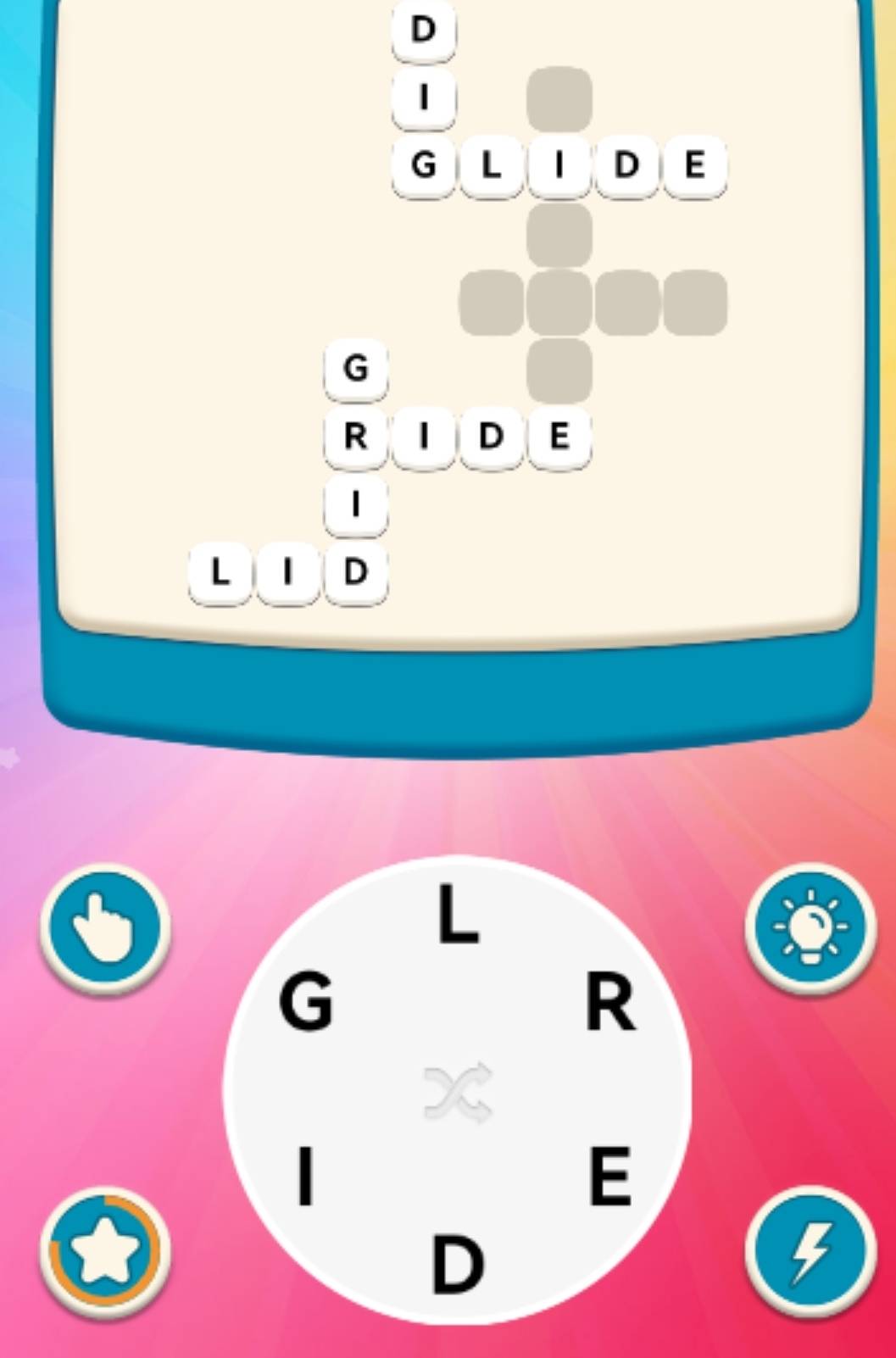Screen dimensions: 896x1358
Task: Use the lightbulb hint button
Action: (810, 927)
